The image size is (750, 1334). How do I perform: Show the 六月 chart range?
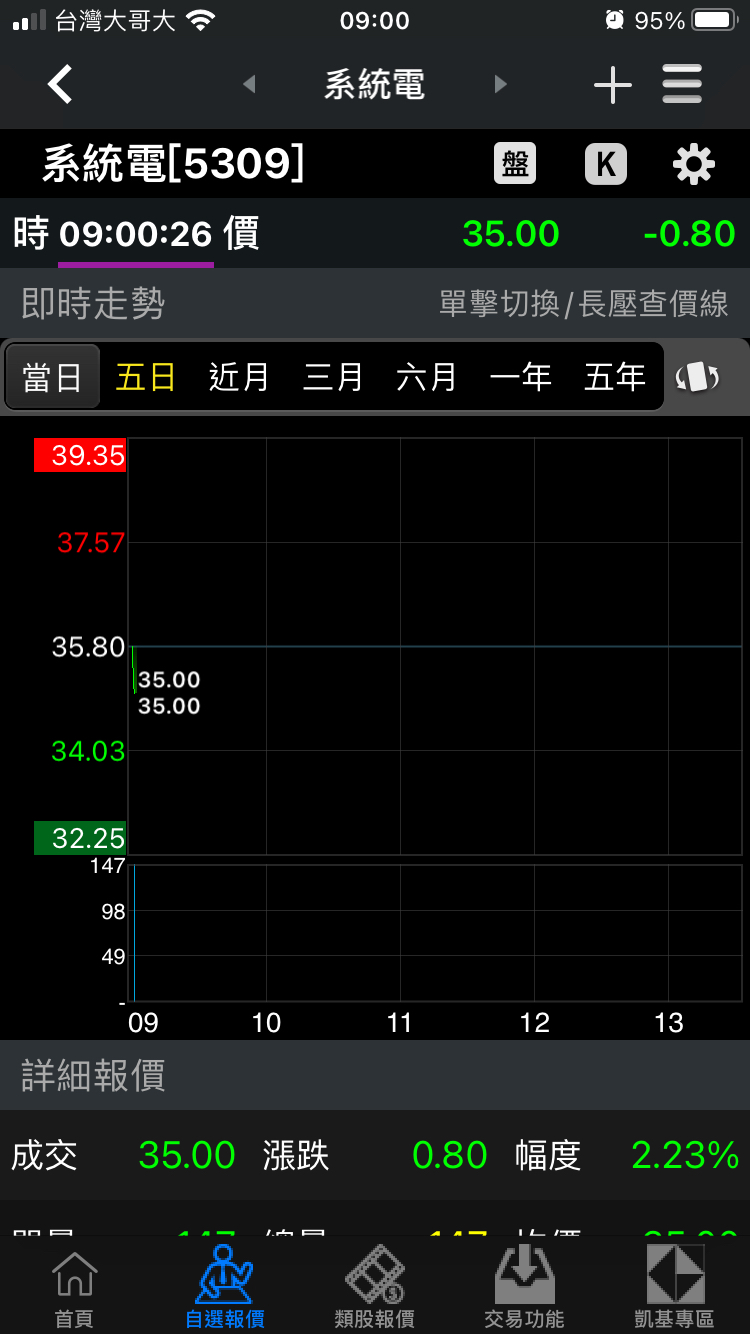click(x=427, y=377)
